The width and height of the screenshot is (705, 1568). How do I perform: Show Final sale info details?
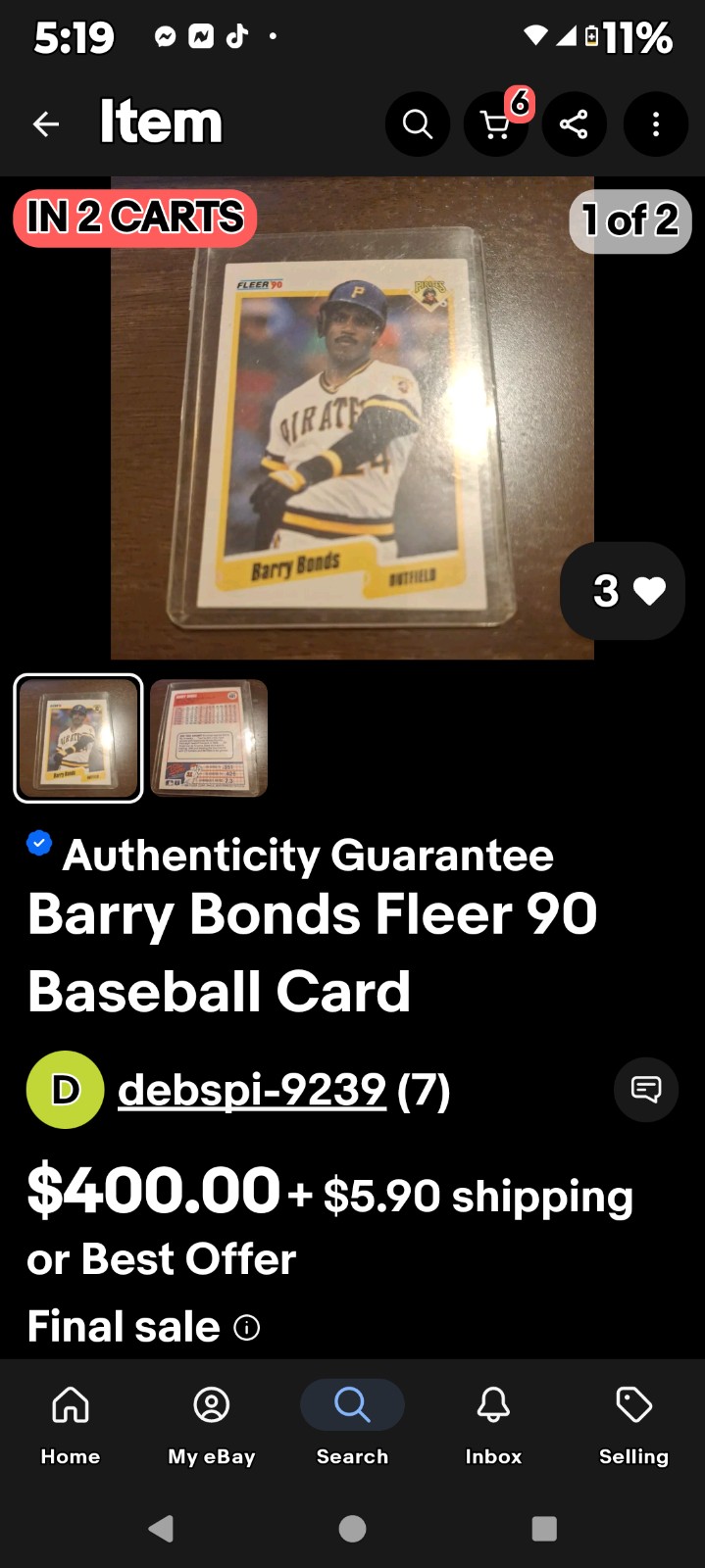(247, 1328)
